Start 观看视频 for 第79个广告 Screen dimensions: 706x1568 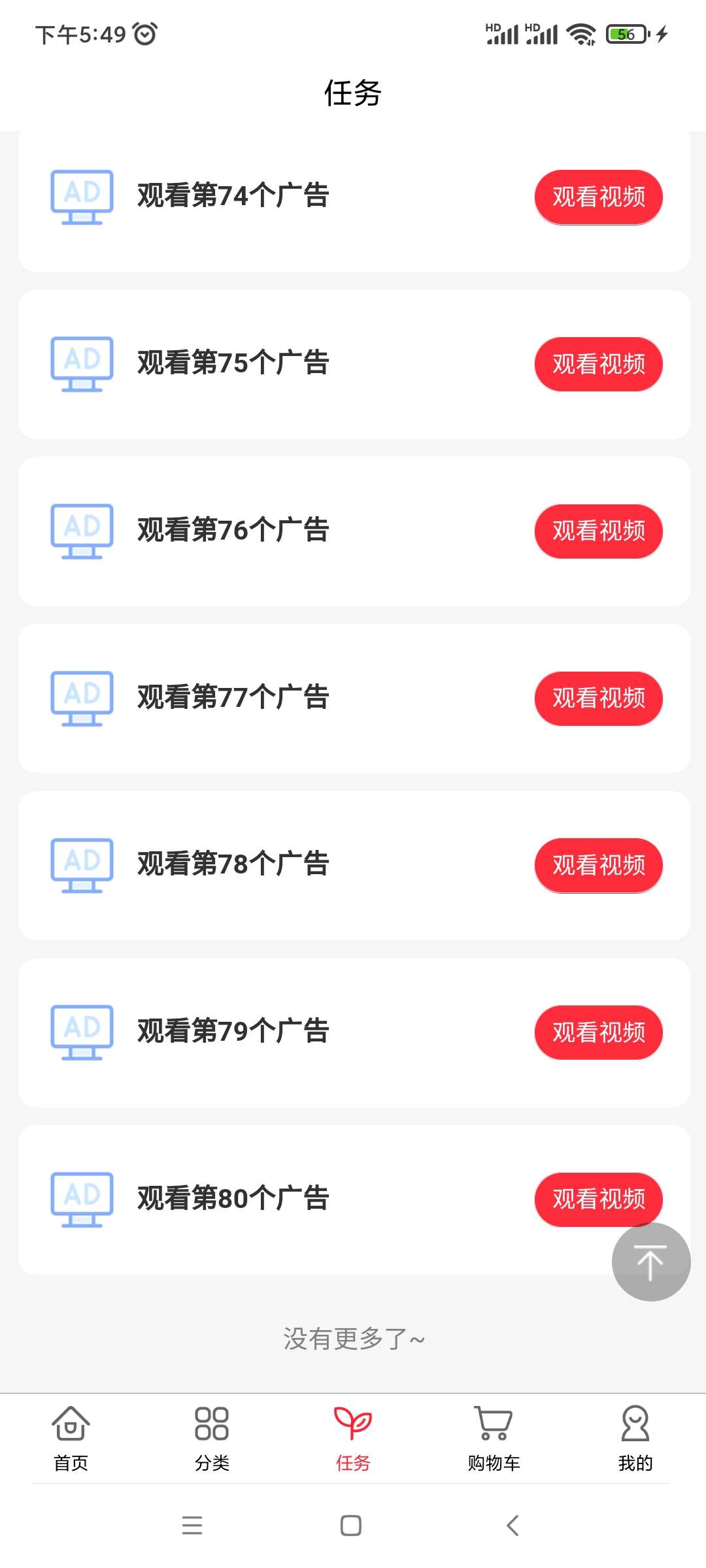(x=598, y=1032)
